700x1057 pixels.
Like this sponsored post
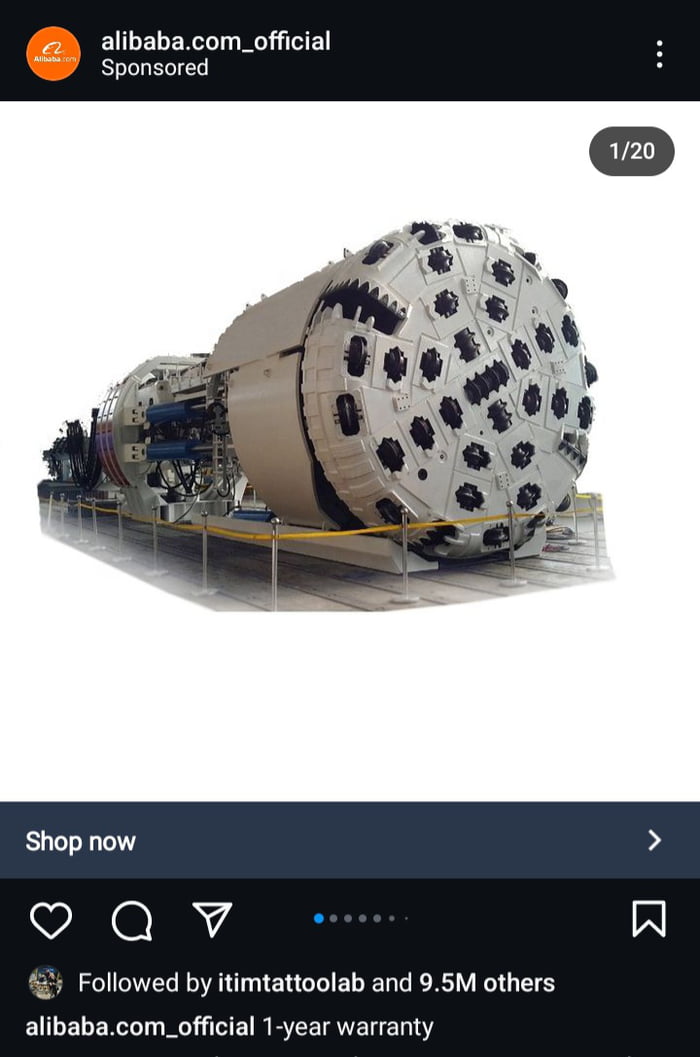point(50,920)
